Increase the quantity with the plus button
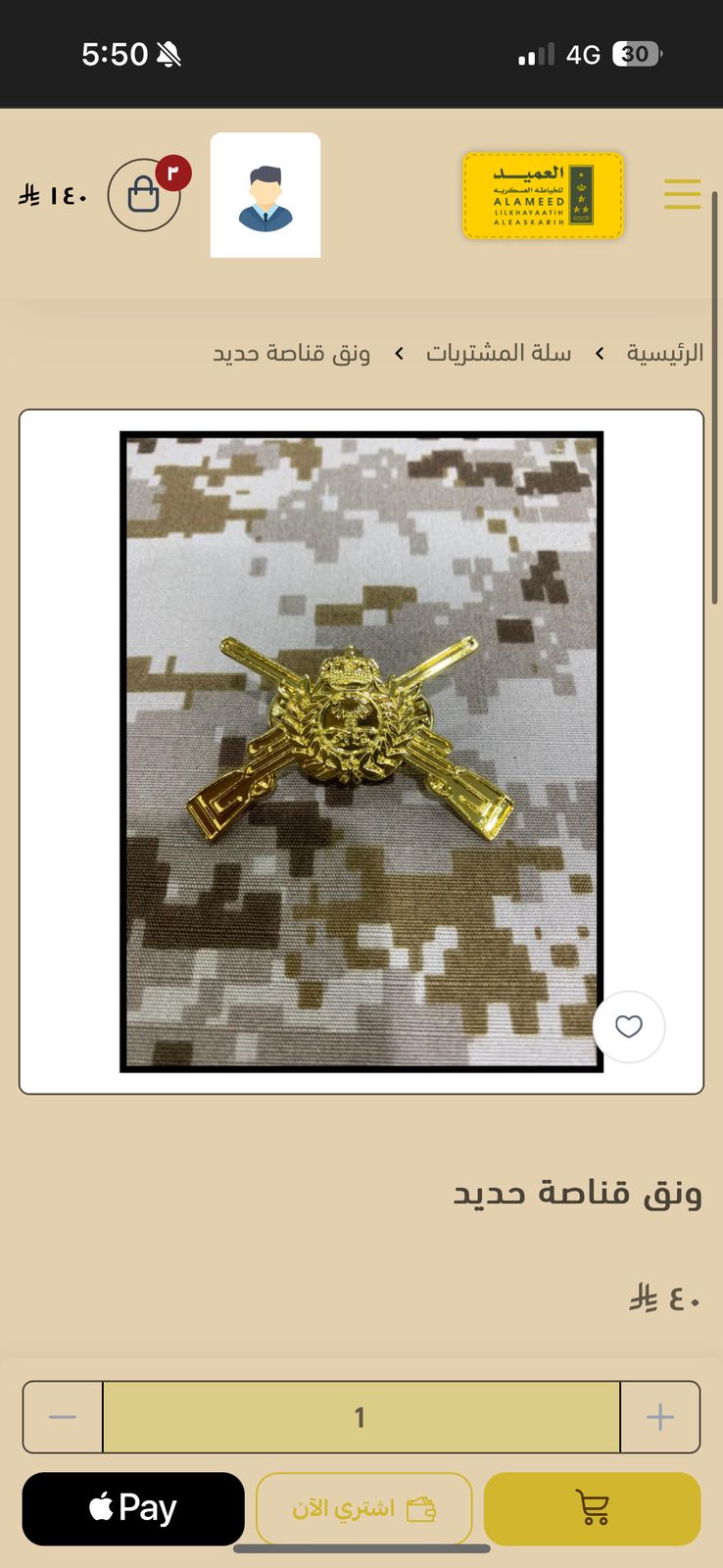 coord(660,1417)
